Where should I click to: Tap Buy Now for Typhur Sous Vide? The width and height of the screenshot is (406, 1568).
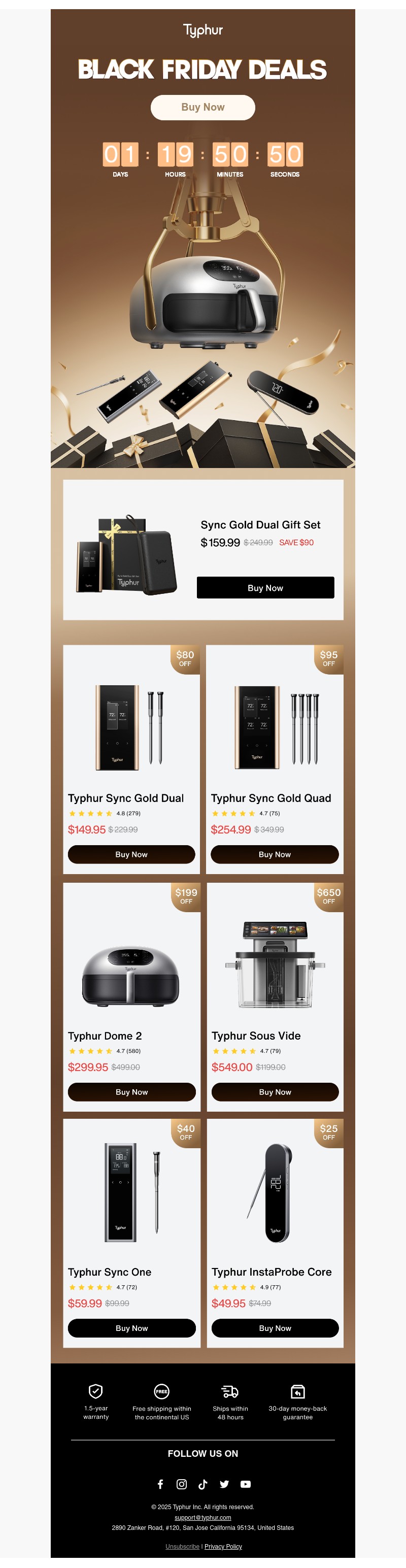[275, 1091]
